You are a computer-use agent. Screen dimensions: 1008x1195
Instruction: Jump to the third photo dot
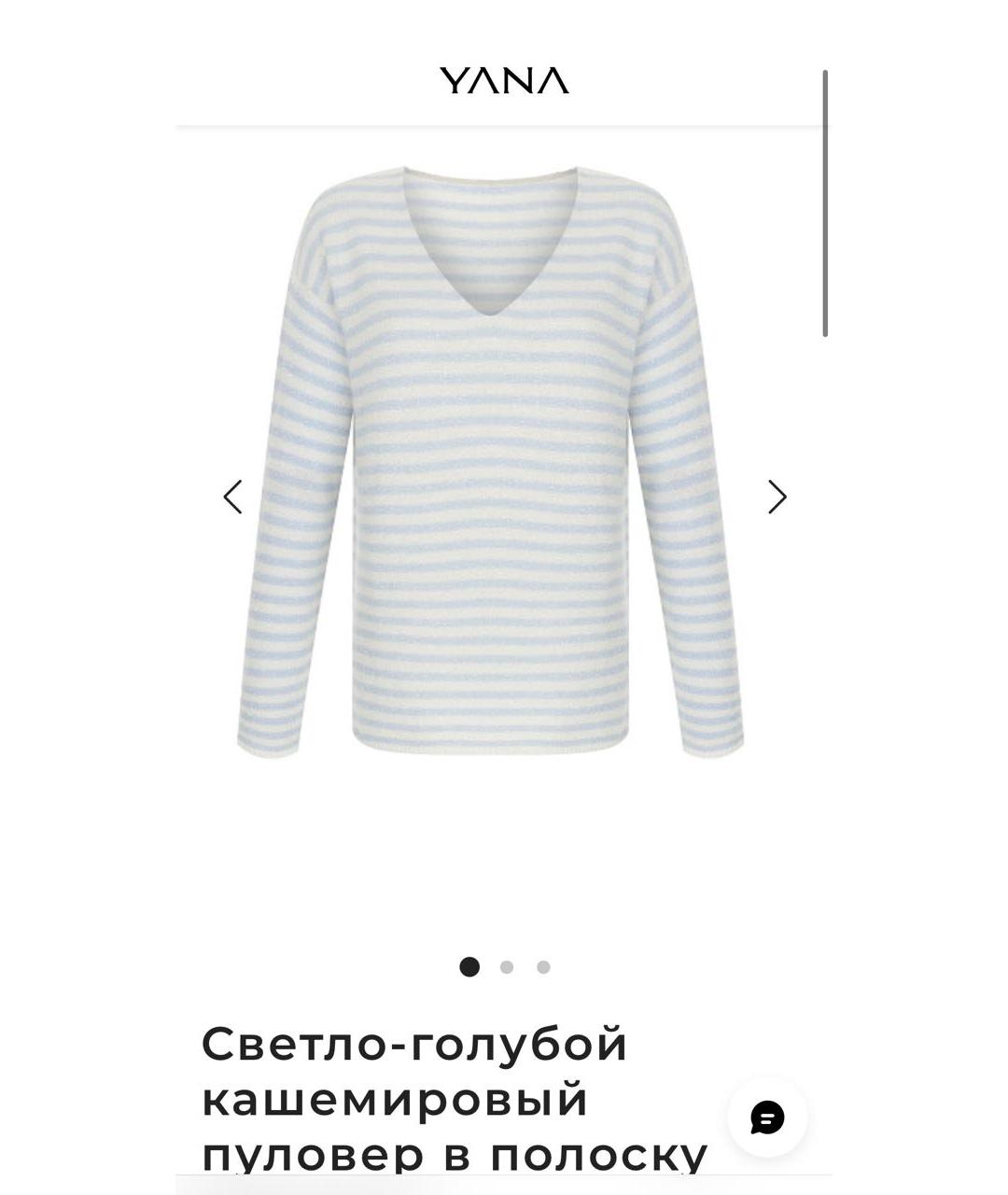pyautogui.click(x=543, y=967)
